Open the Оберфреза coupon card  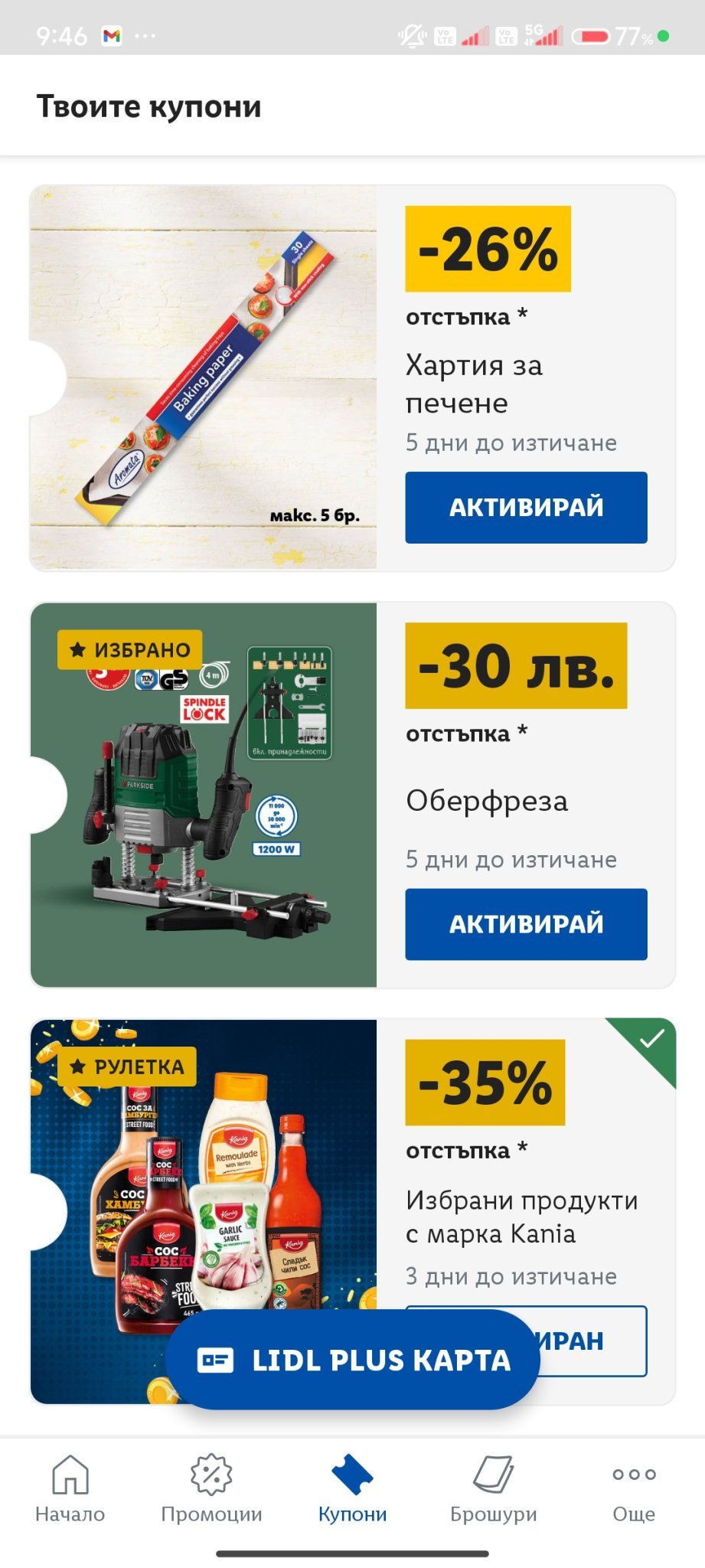[x=203, y=794]
